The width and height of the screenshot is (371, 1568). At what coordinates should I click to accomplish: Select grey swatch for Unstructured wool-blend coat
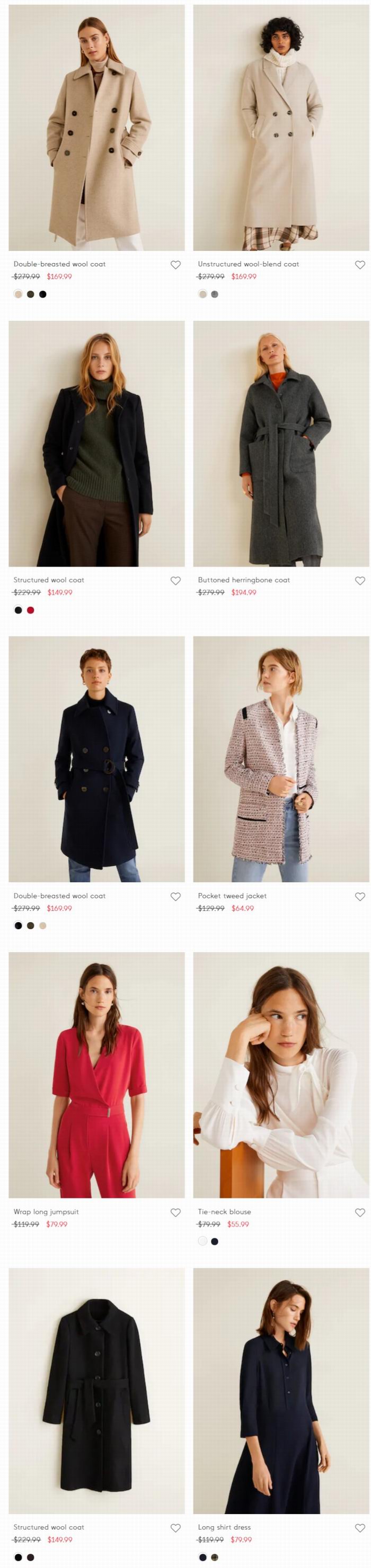(215, 294)
